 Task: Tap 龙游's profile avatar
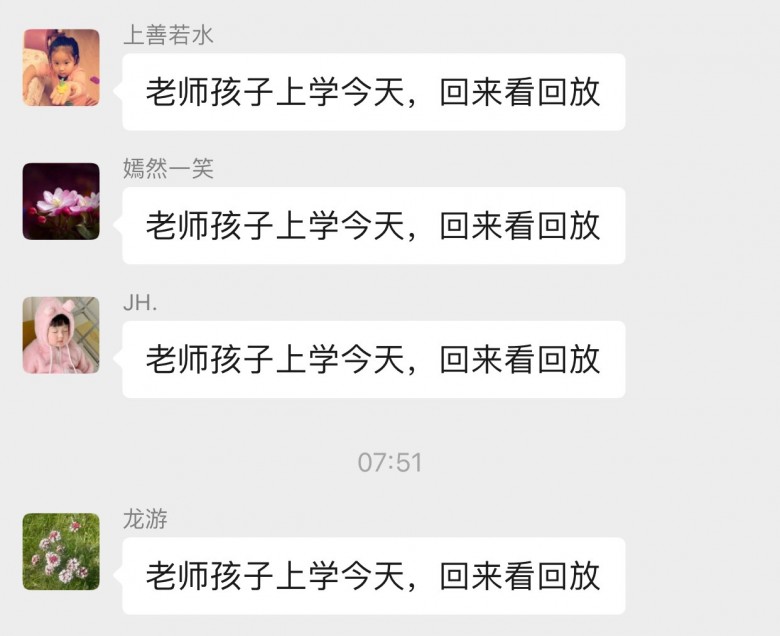click(61, 551)
